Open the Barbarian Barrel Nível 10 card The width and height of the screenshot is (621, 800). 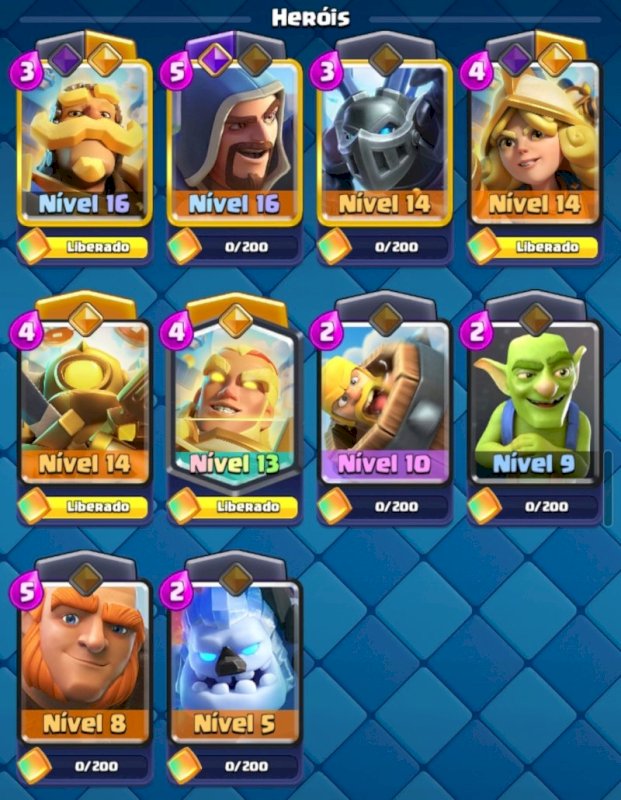pos(385,400)
